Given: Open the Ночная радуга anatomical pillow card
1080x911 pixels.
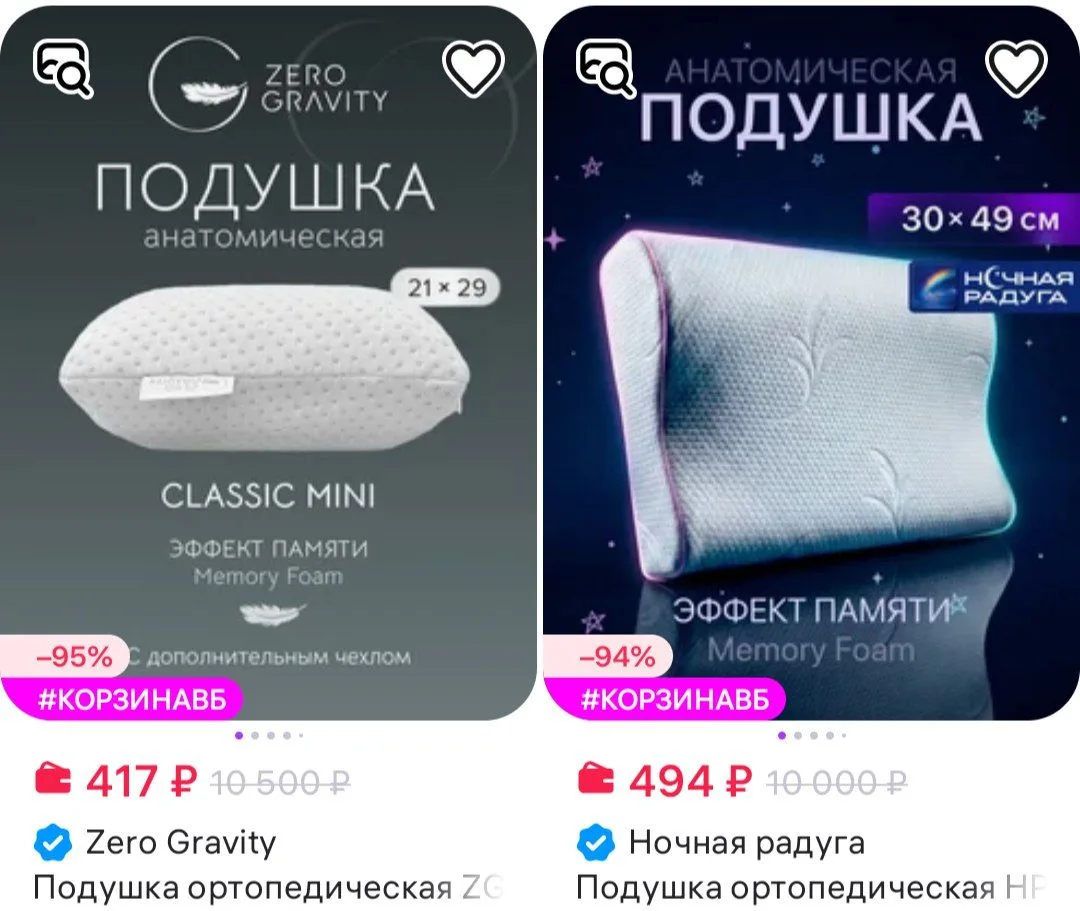Looking at the screenshot, I should (811, 363).
